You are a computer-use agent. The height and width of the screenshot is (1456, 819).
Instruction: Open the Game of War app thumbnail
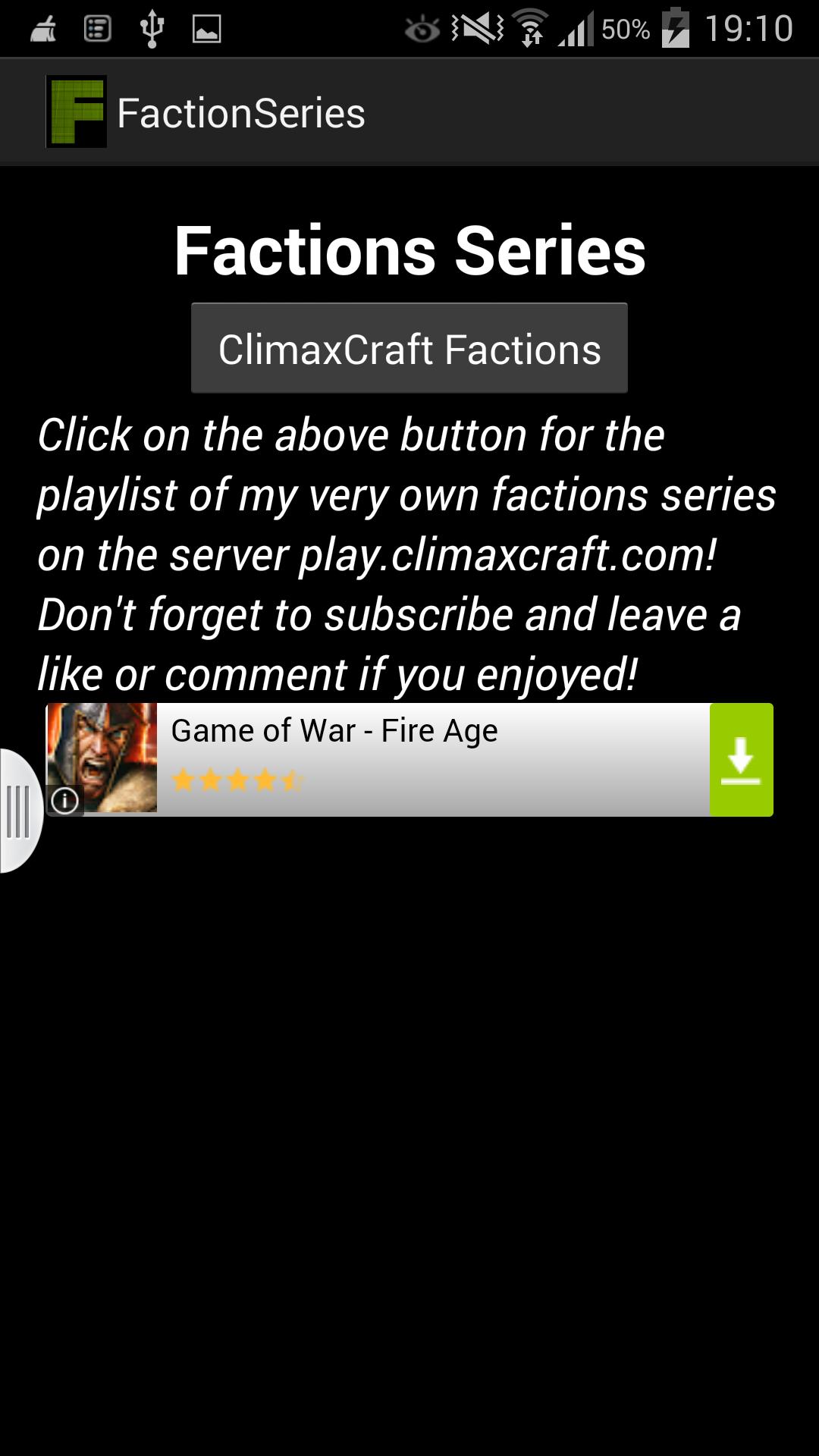click(x=102, y=758)
